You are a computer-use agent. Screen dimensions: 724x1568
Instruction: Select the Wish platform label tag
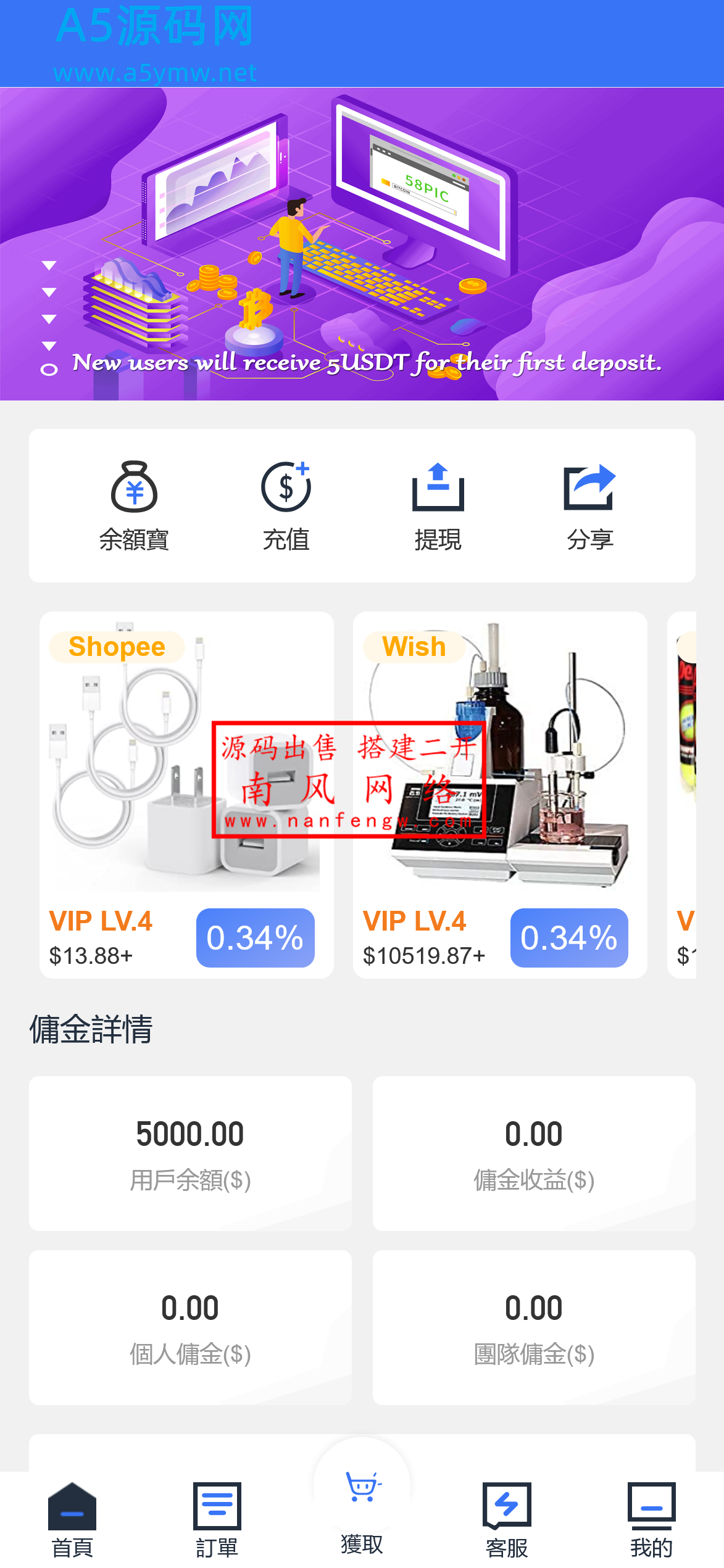click(414, 646)
